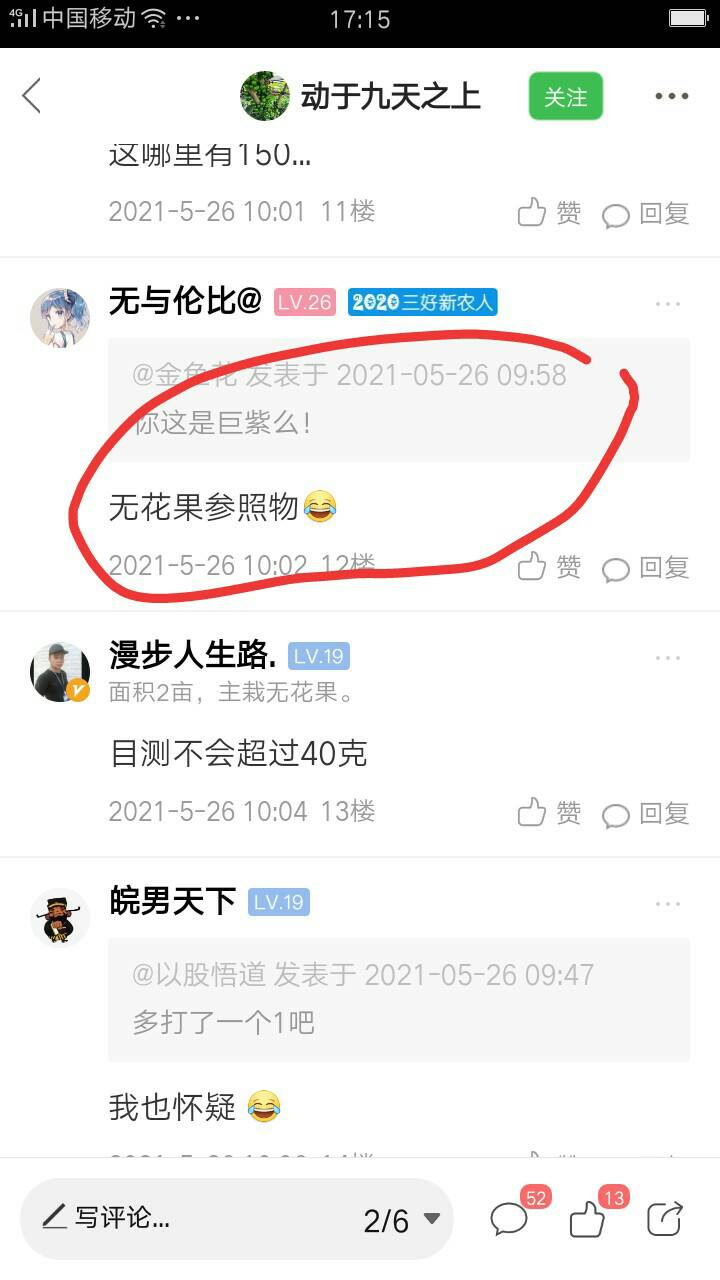This screenshot has width=720, height=1280.
Task: Tap the green 关注 follow button
Action: [x=565, y=97]
